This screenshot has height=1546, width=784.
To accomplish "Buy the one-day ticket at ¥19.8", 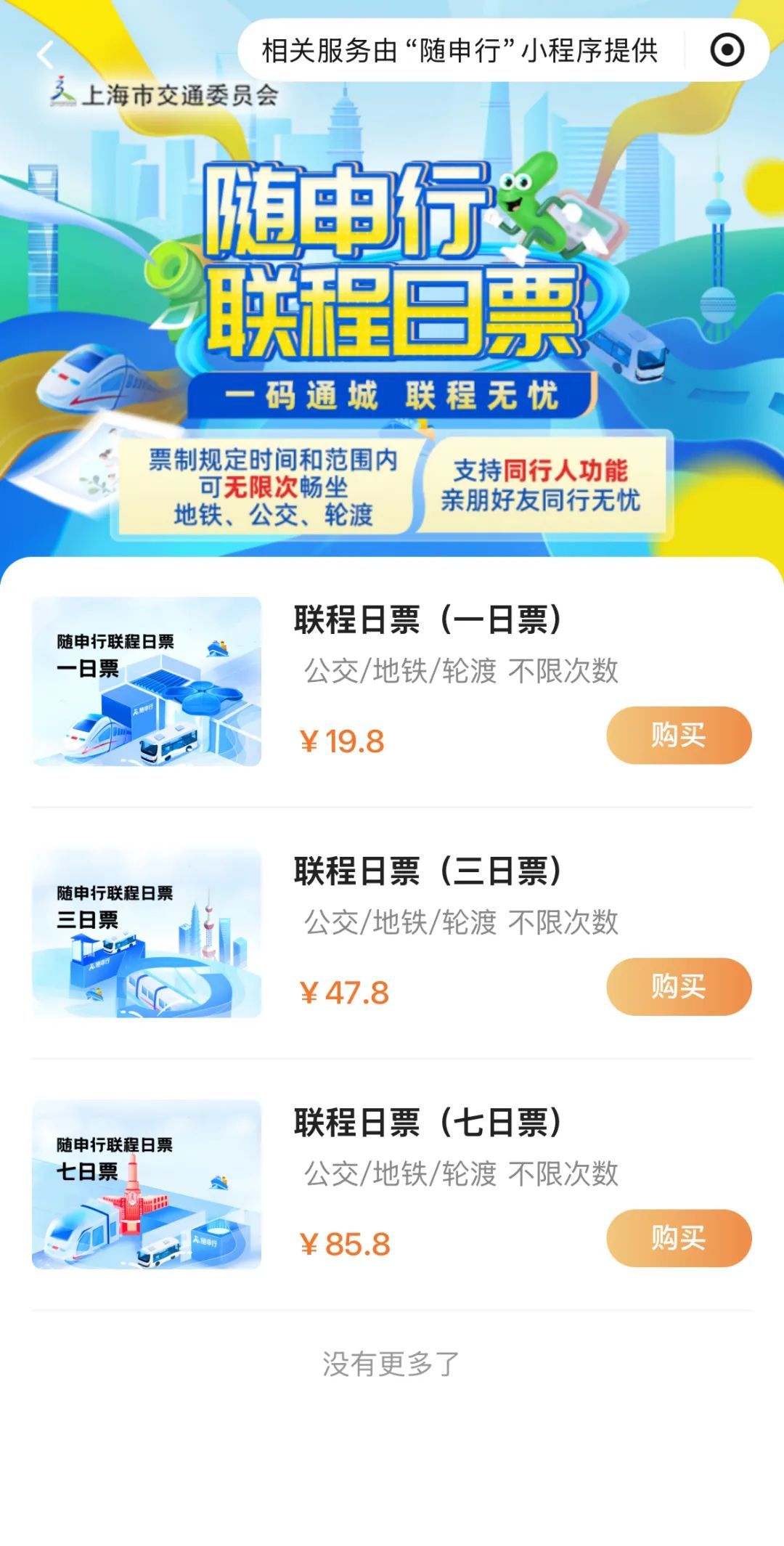I will [x=678, y=735].
